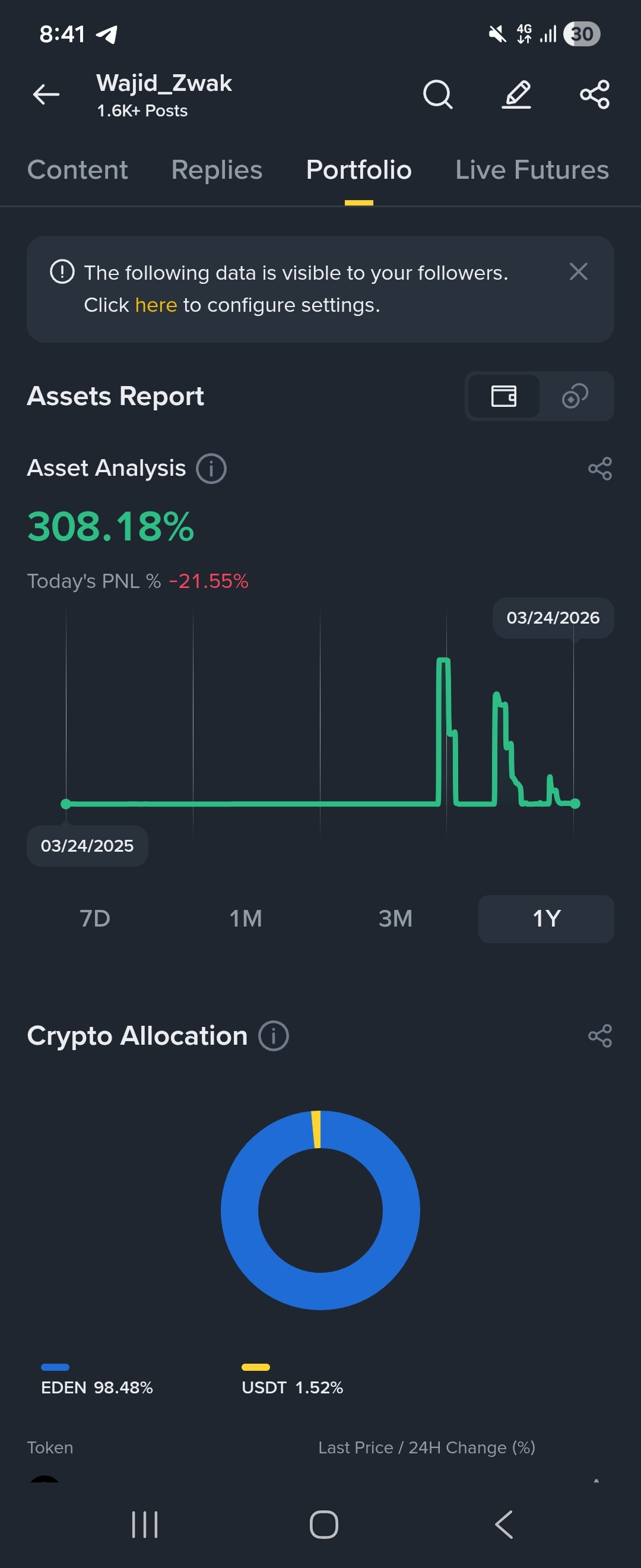This screenshot has width=641, height=1568.
Task: Open the Asset Analysis info icon
Action: pyautogui.click(x=211, y=469)
